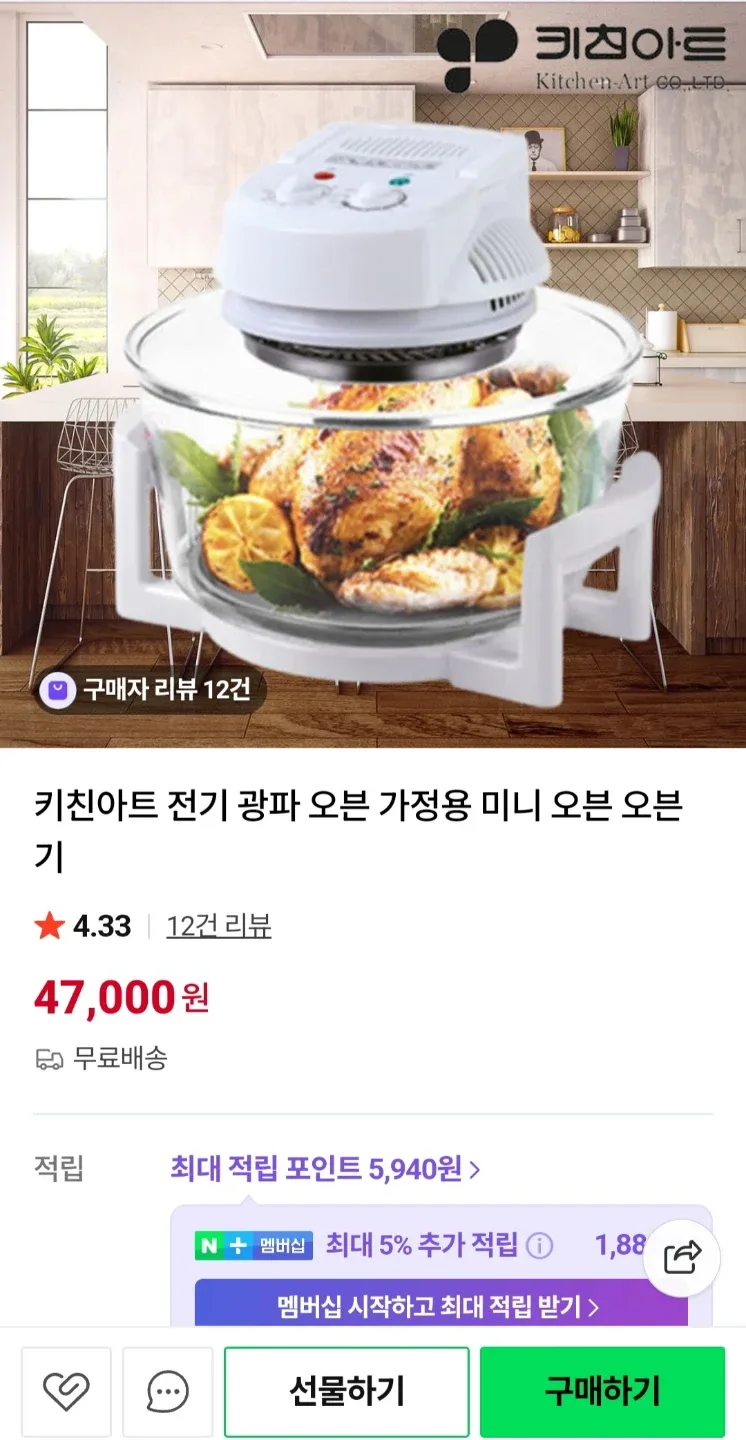The width and height of the screenshot is (746, 1440).
Task: Open the 구매자 리뷰 12건 badge
Action: click(x=151, y=689)
